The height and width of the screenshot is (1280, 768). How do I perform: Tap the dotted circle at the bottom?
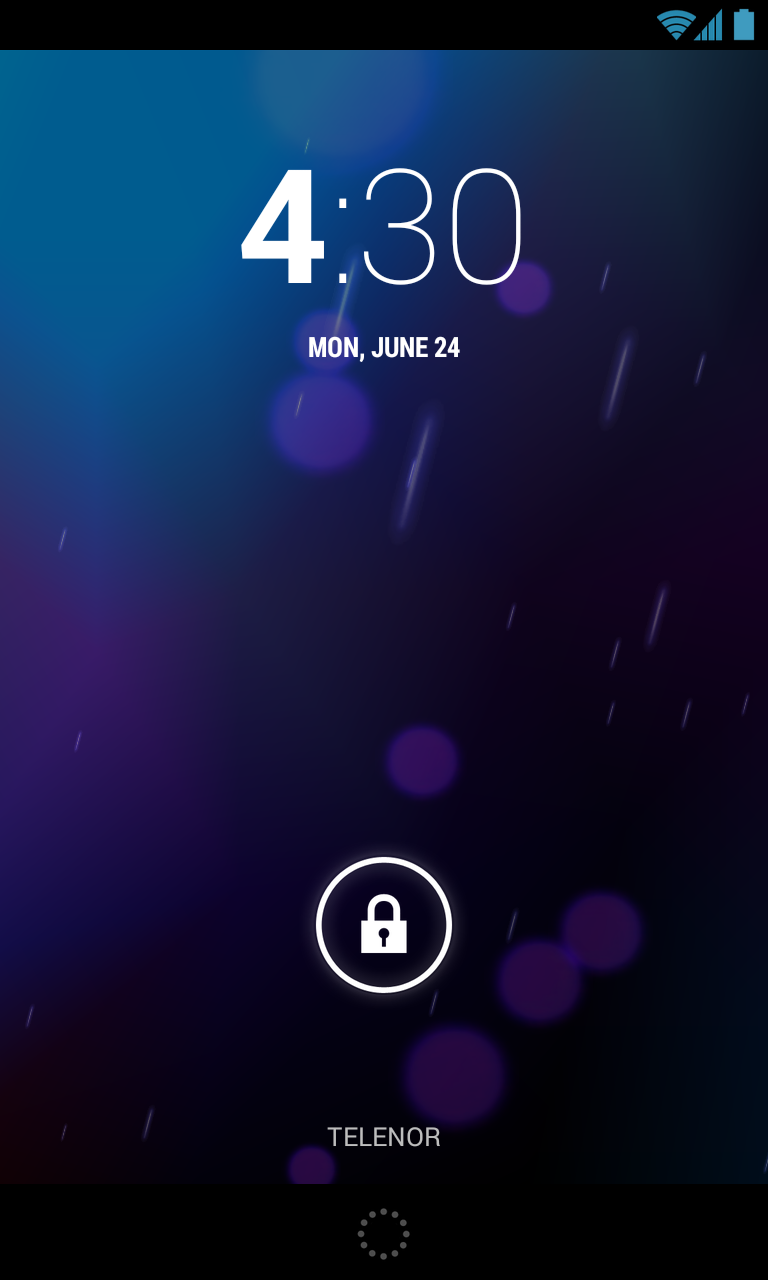(x=384, y=1234)
